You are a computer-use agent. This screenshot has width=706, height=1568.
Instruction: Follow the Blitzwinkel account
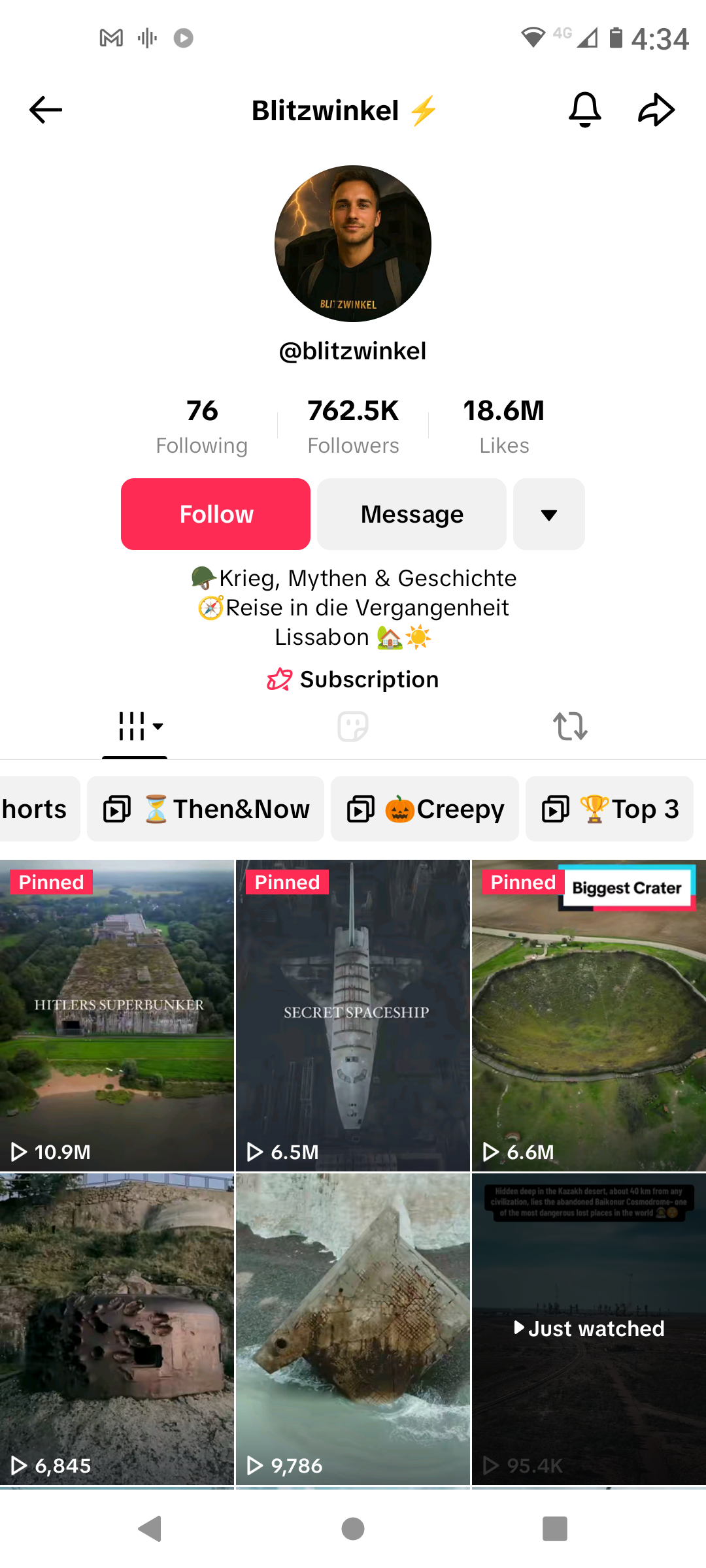click(x=216, y=514)
